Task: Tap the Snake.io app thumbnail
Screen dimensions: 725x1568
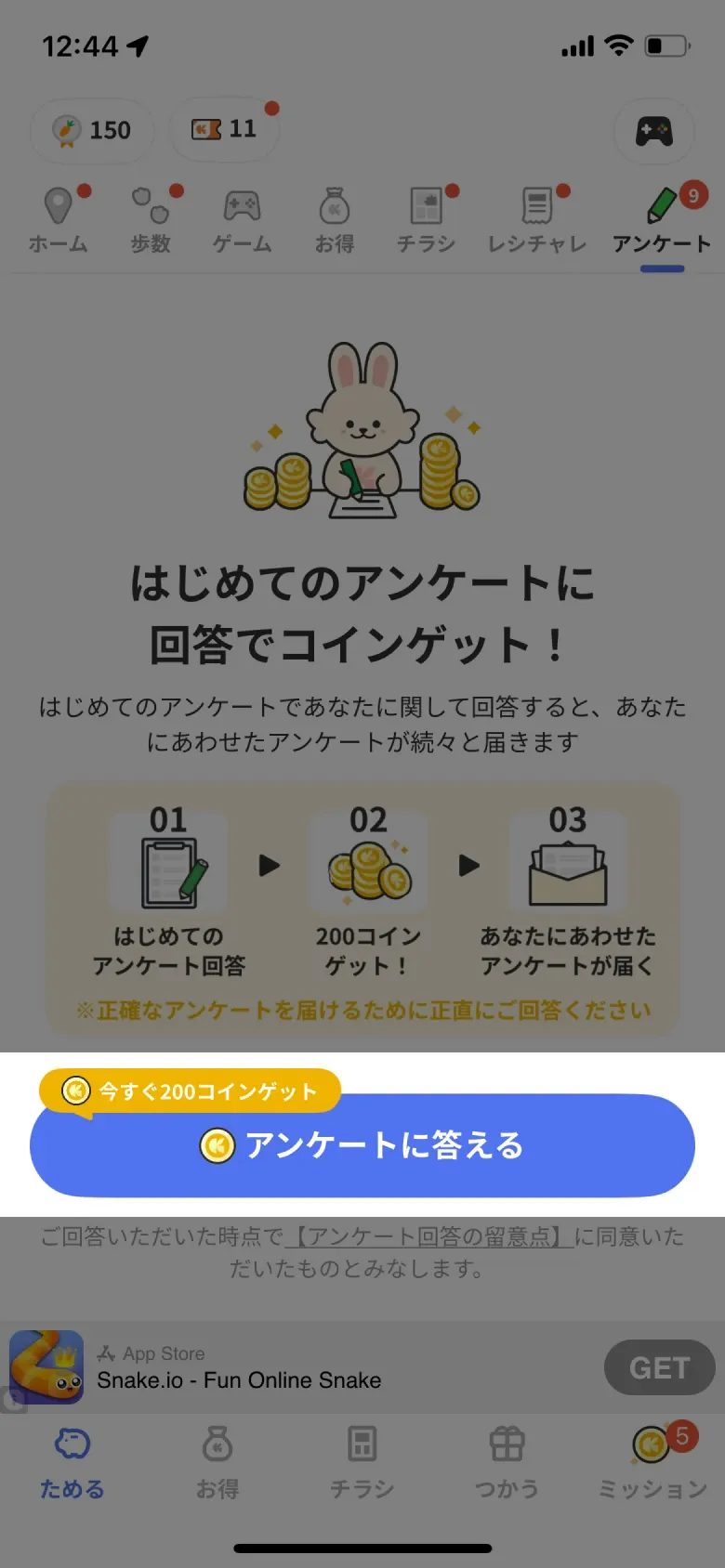Action: (46, 1367)
